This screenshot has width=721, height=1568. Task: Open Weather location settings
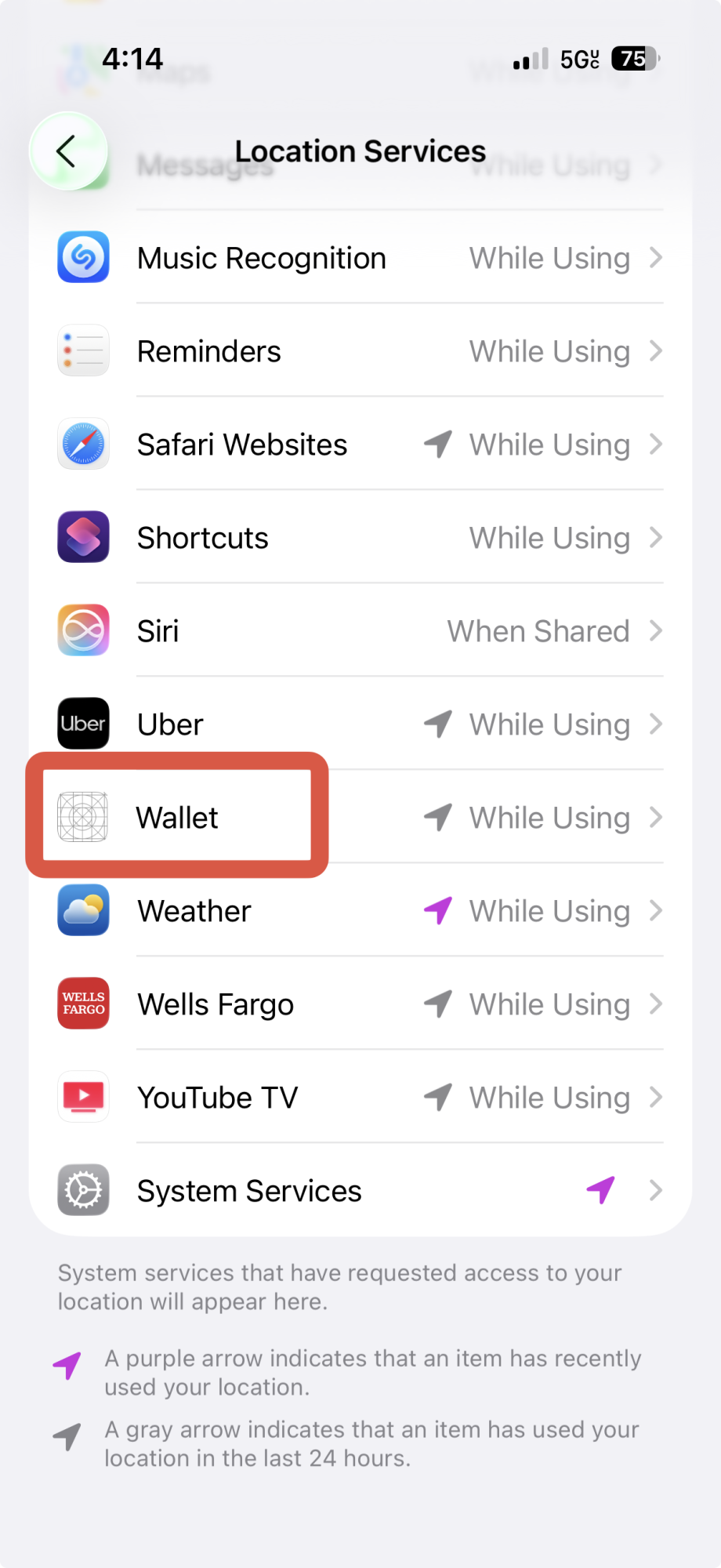coord(360,911)
